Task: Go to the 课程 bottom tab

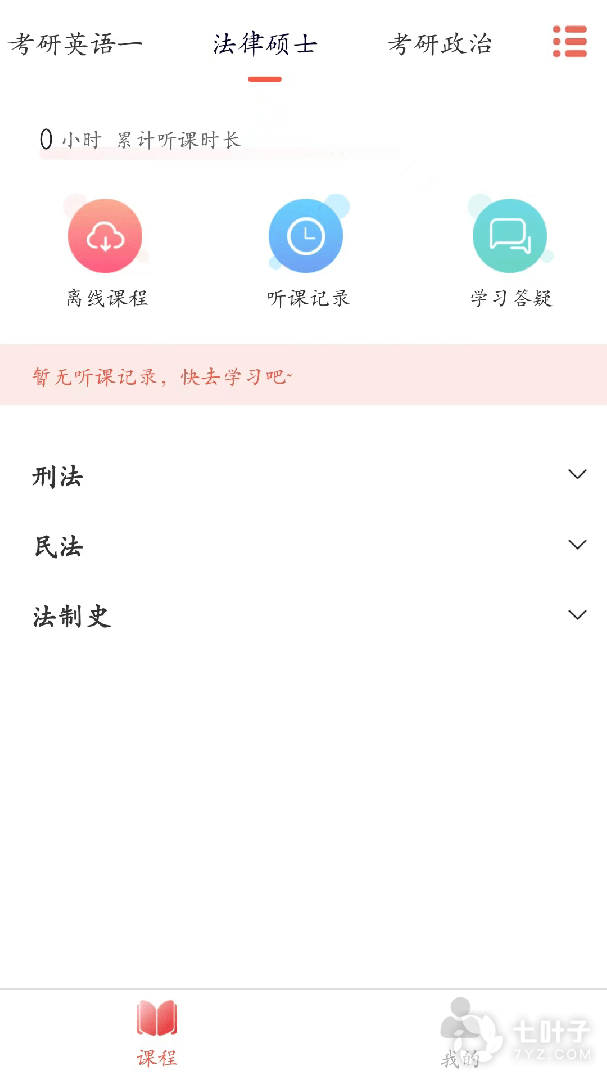Action: tap(157, 1033)
